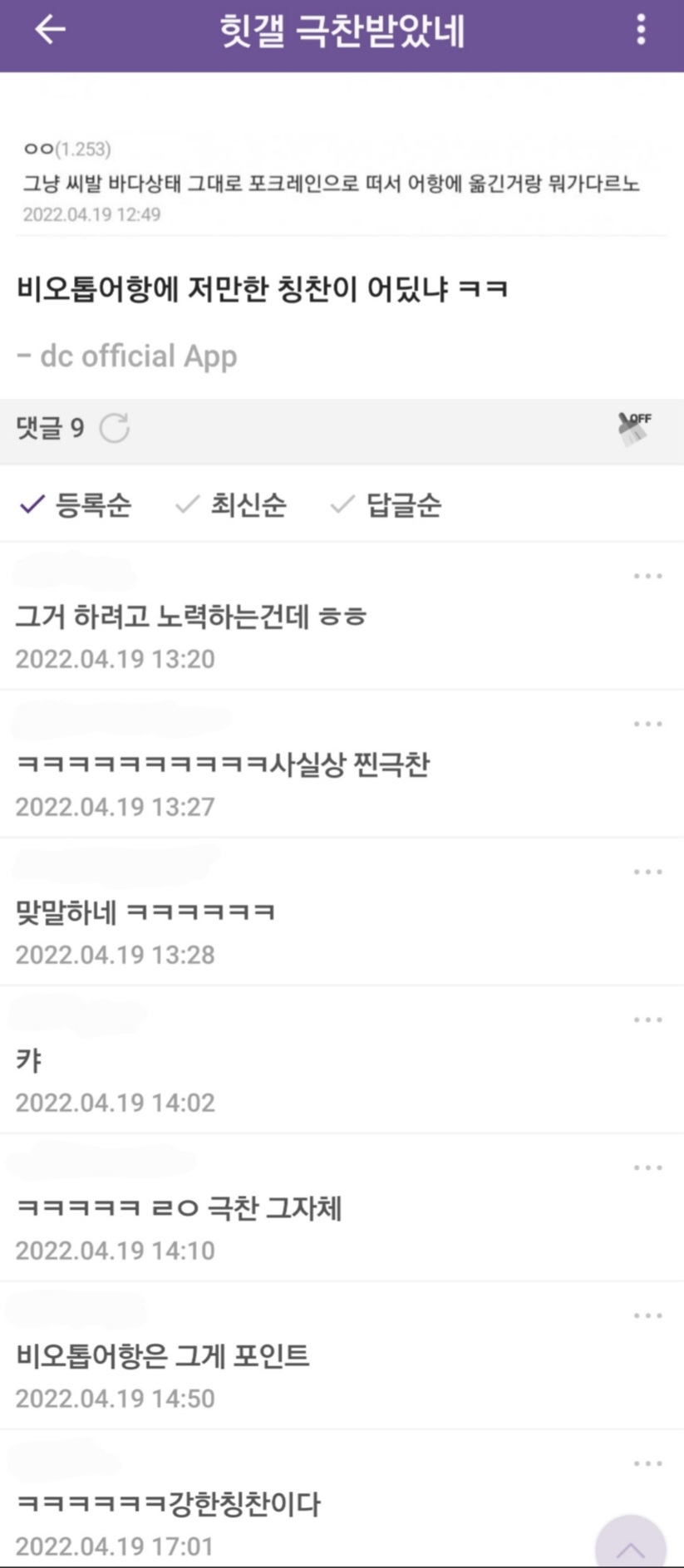The image size is (684, 1568).
Task: Open options for the 사실상 찐극찬 comment
Action: 647,724
